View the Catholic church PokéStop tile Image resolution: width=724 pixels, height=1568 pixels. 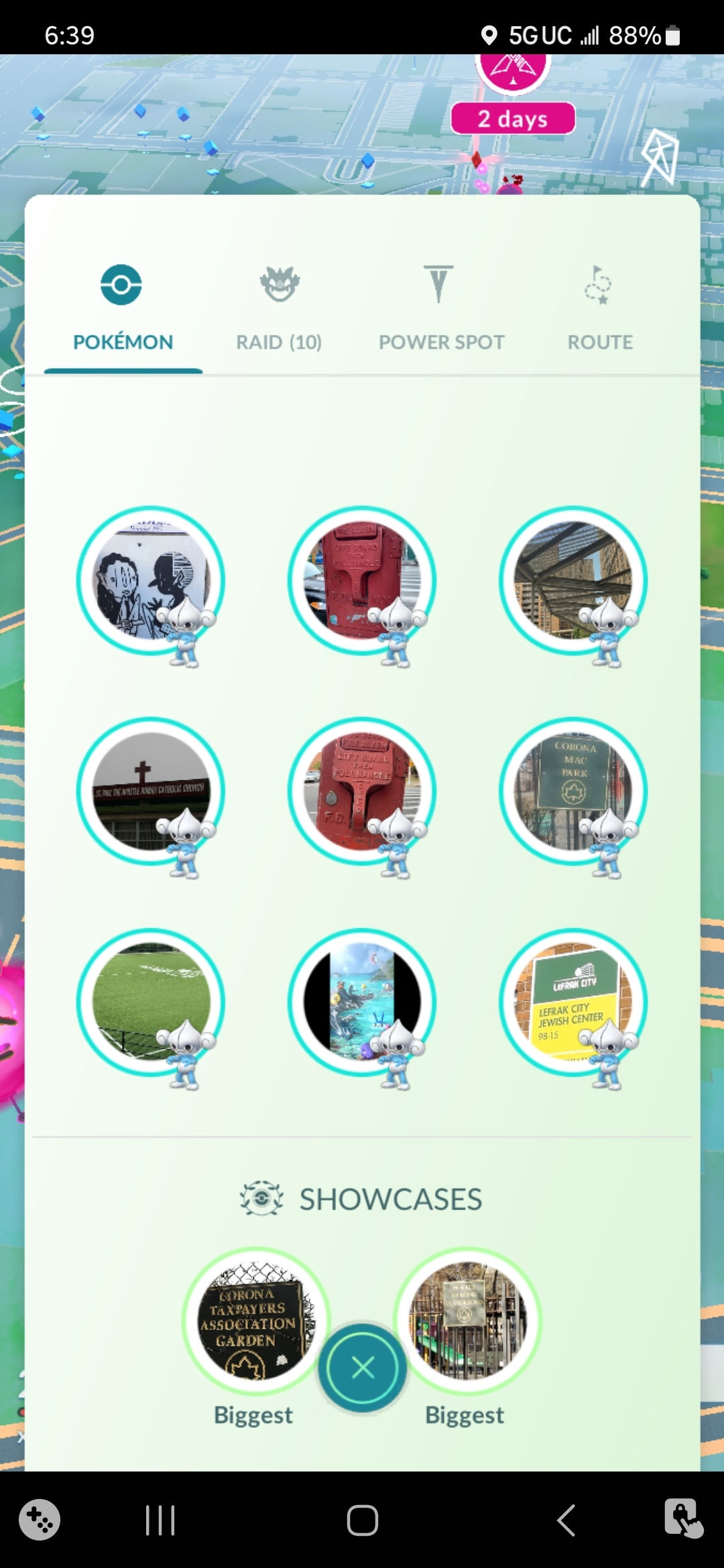pos(151,791)
